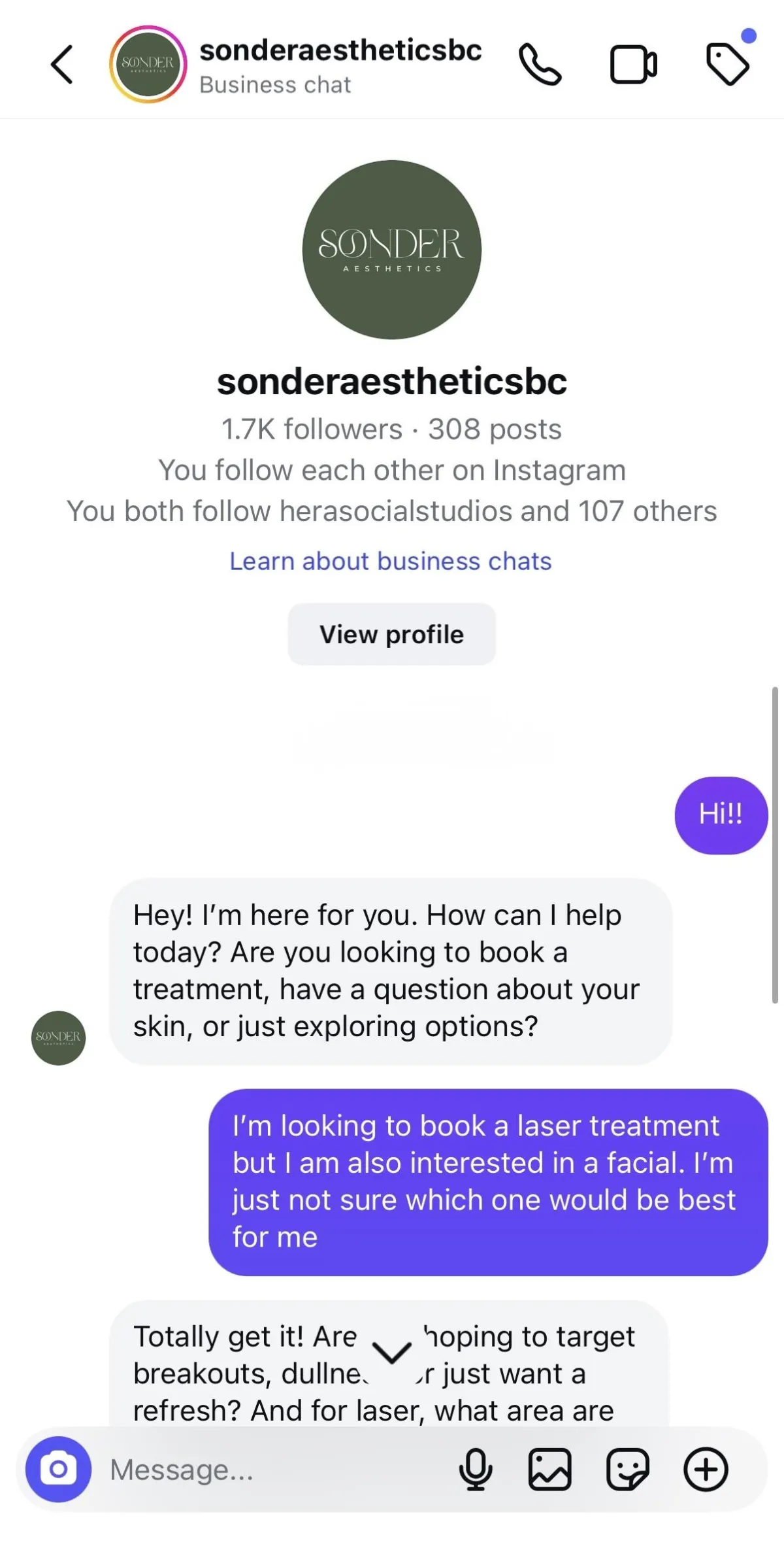Open the label tag options
The height and width of the screenshot is (1552, 784).
[x=727, y=65]
